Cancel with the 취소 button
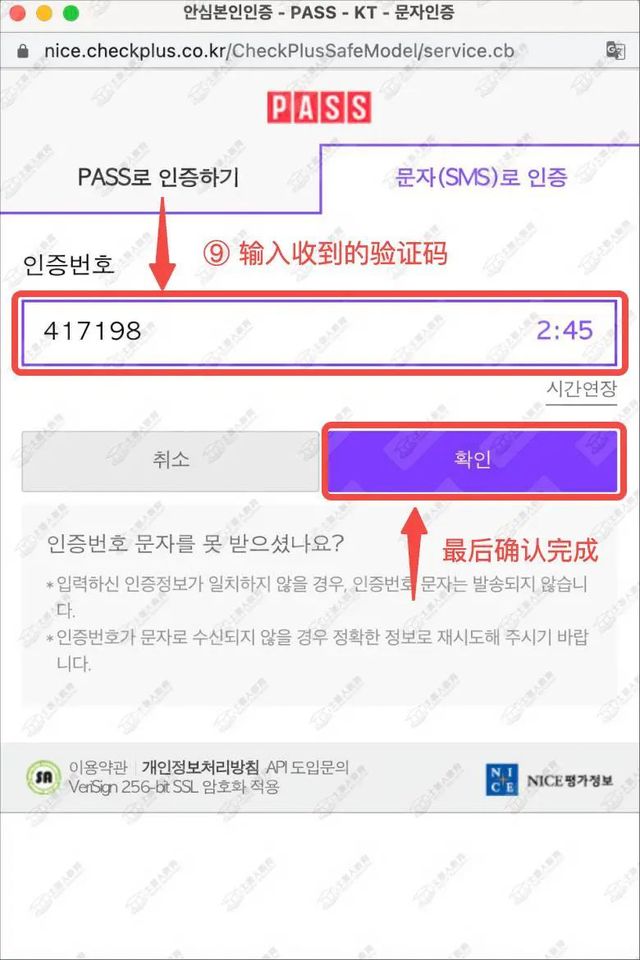Viewport: 640px width, 960px height. 171,461
